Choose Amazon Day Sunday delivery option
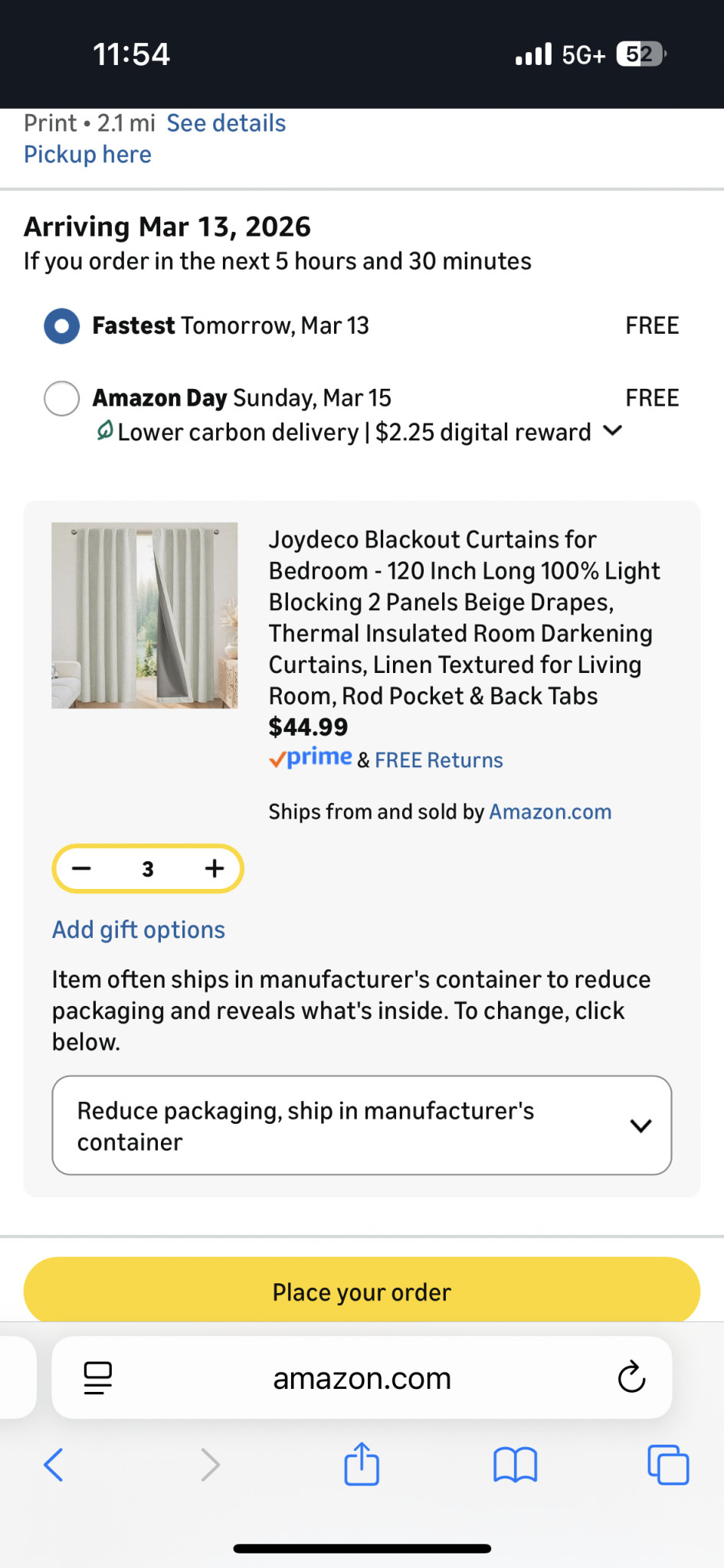Image resolution: width=724 pixels, height=1568 pixels. click(62, 399)
